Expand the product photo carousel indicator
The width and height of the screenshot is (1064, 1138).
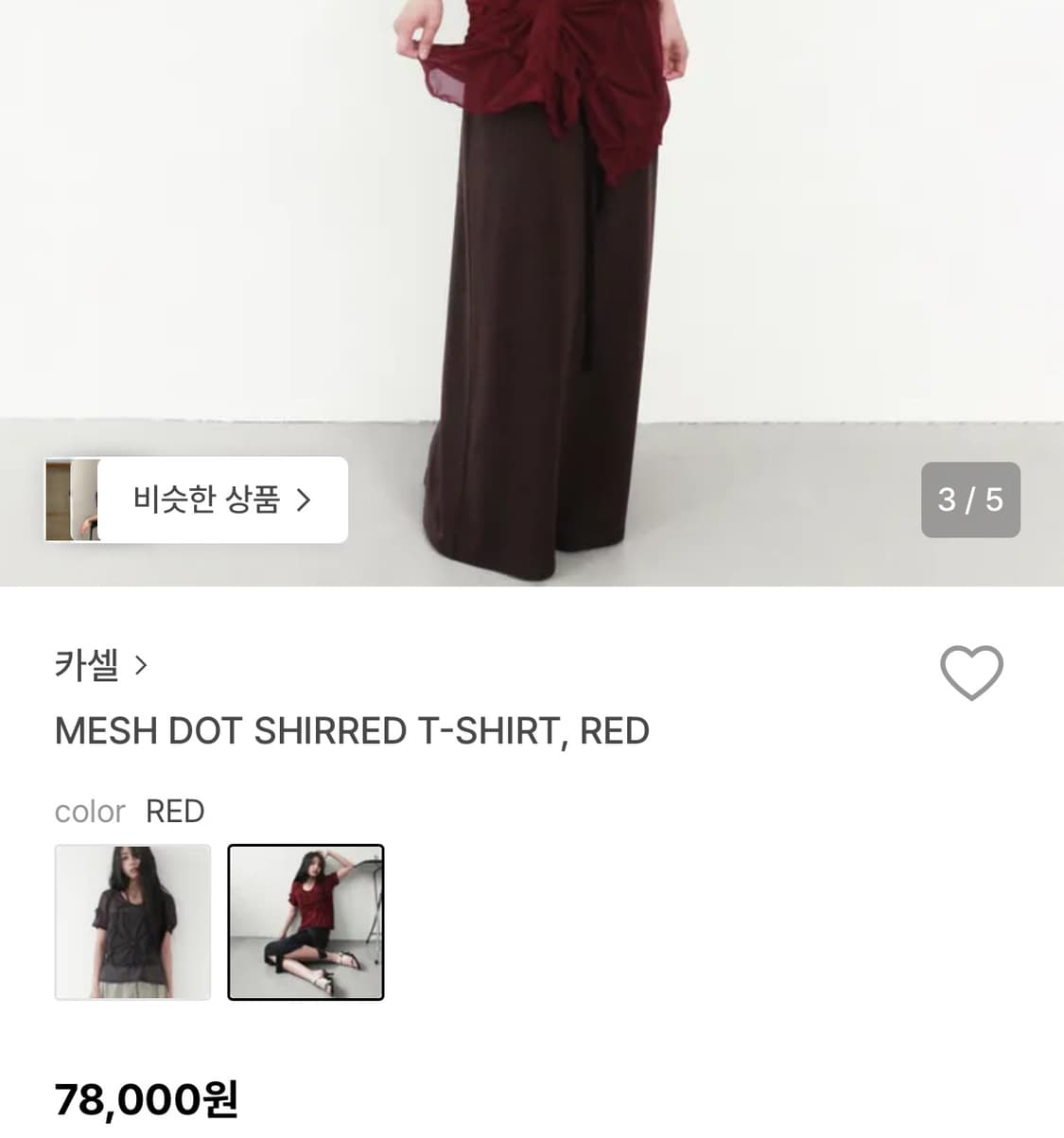tap(970, 499)
